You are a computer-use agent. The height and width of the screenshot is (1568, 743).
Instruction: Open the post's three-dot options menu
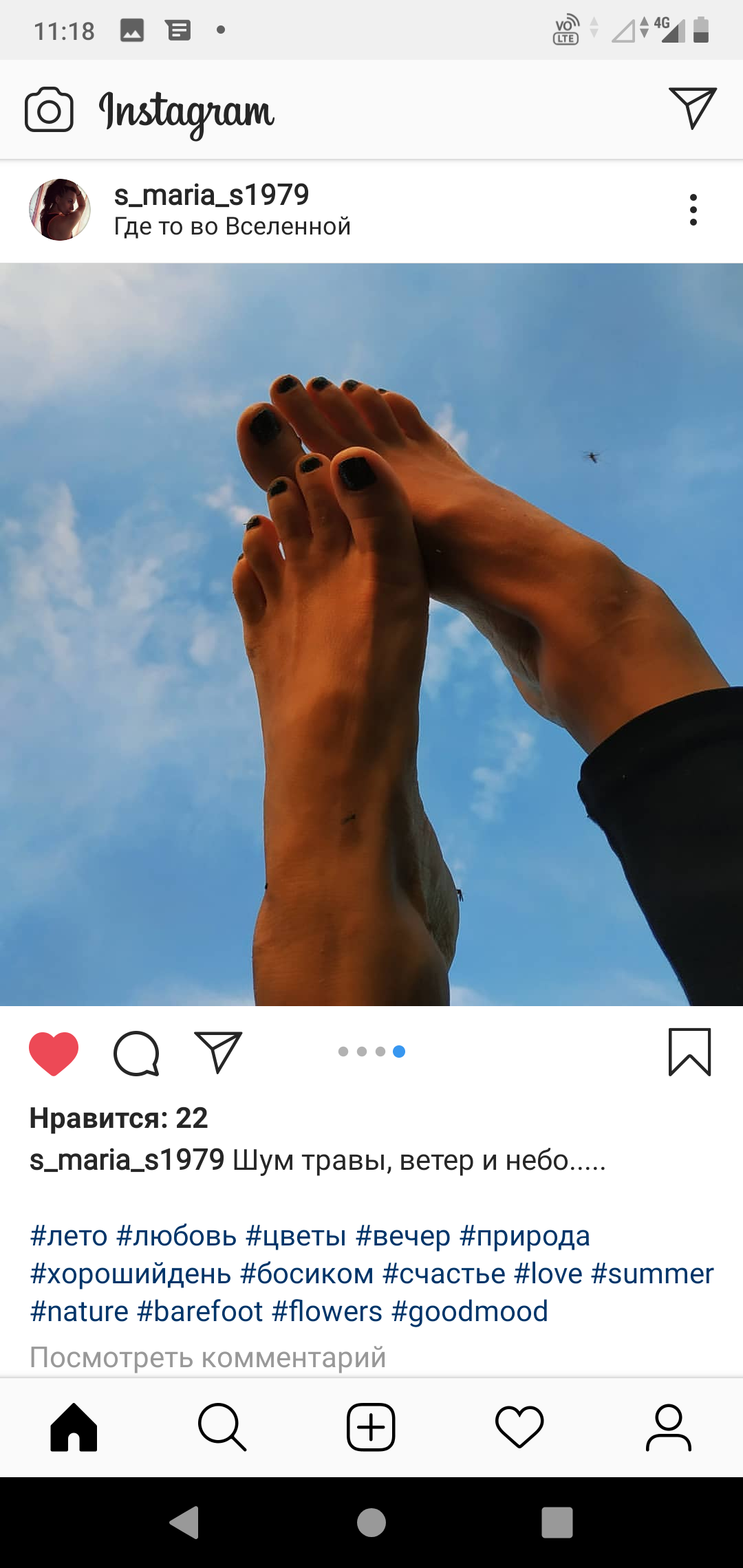[x=693, y=210]
